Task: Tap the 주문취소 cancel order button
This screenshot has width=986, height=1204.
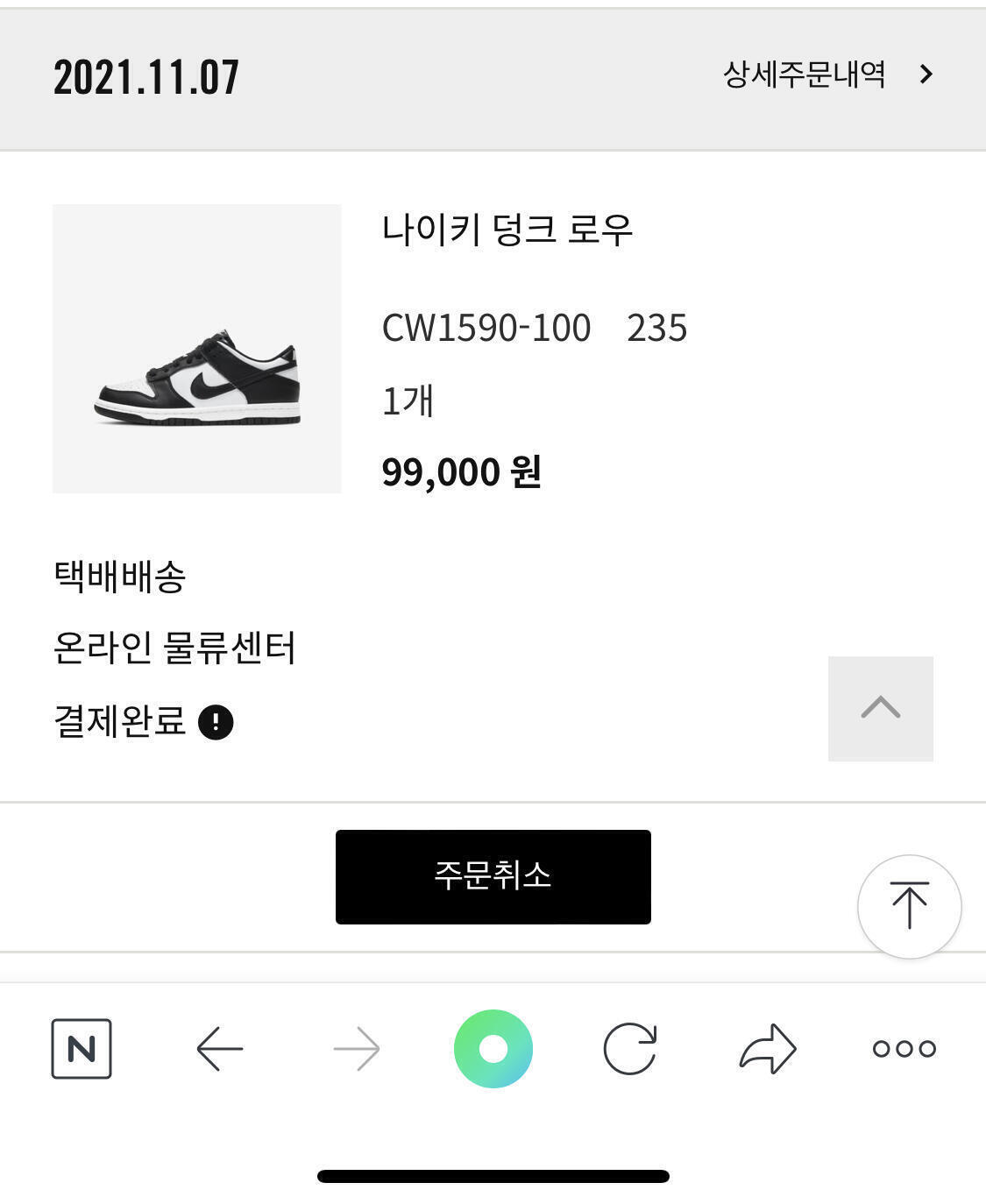Action: coord(493,876)
